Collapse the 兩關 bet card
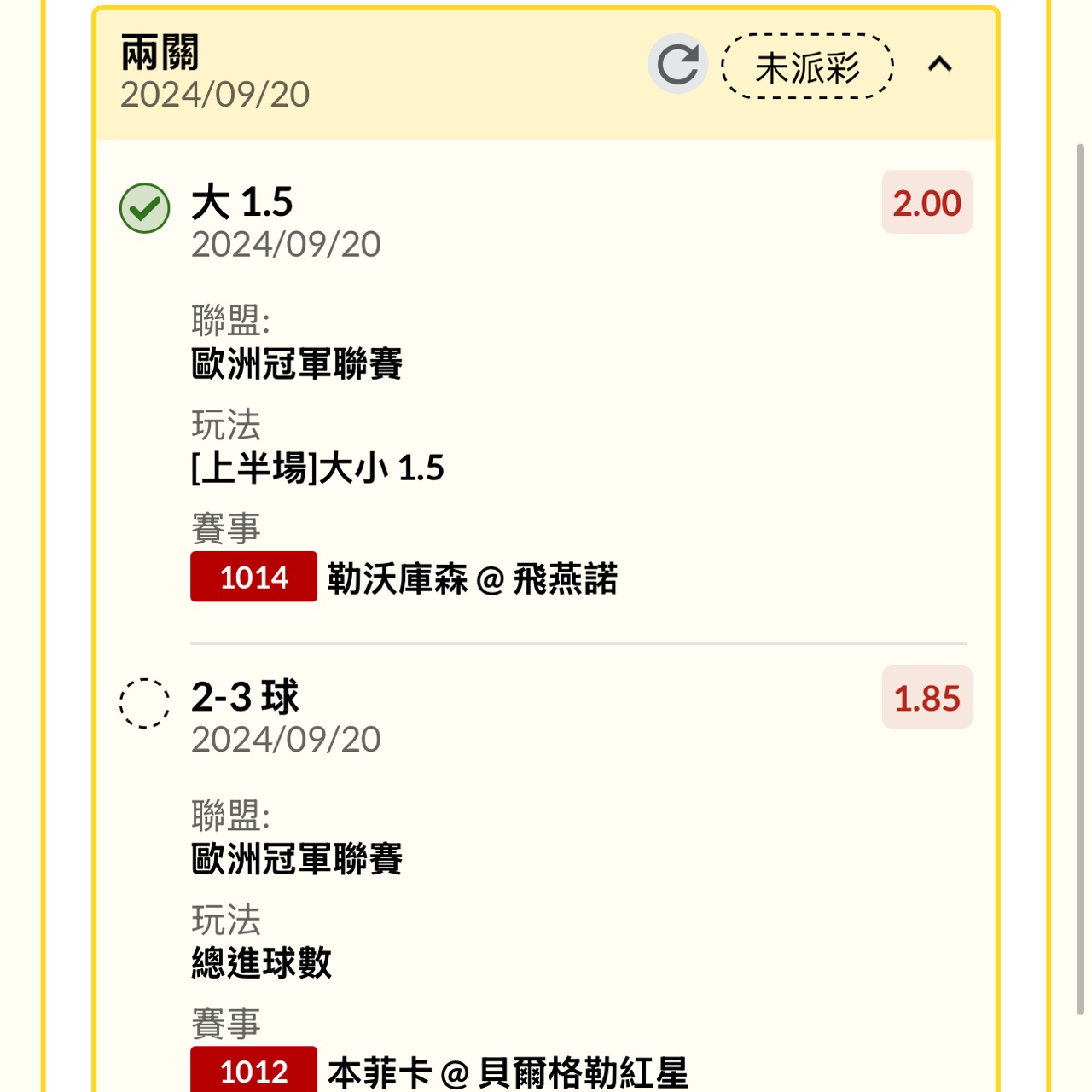This screenshot has height=1092, width=1092. [939, 64]
